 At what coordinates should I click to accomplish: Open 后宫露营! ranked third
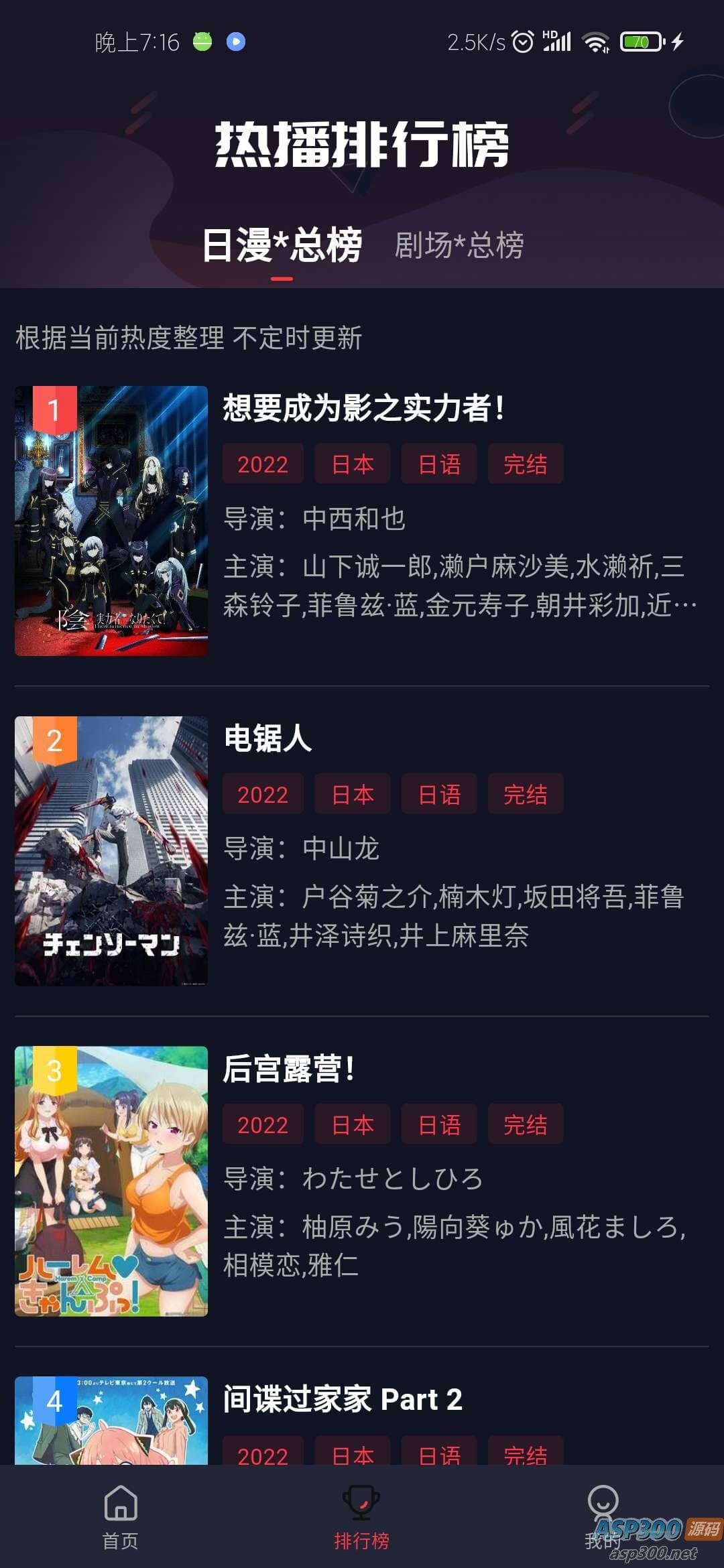coord(288,1069)
